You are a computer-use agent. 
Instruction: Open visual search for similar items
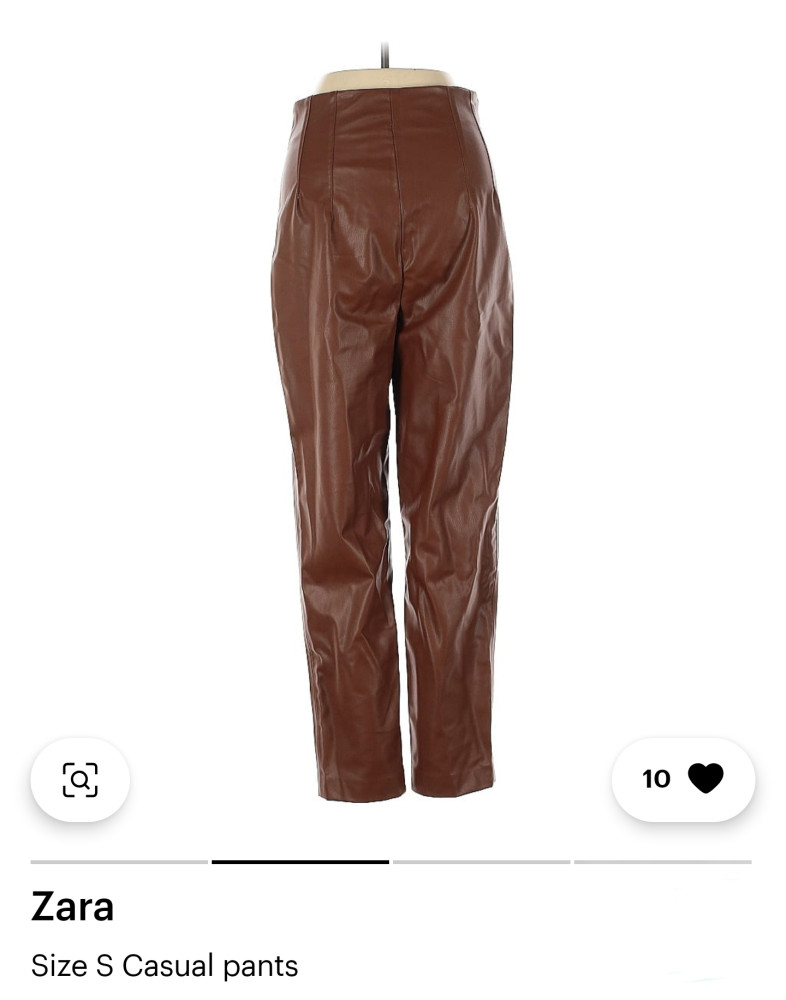coord(80,779)
